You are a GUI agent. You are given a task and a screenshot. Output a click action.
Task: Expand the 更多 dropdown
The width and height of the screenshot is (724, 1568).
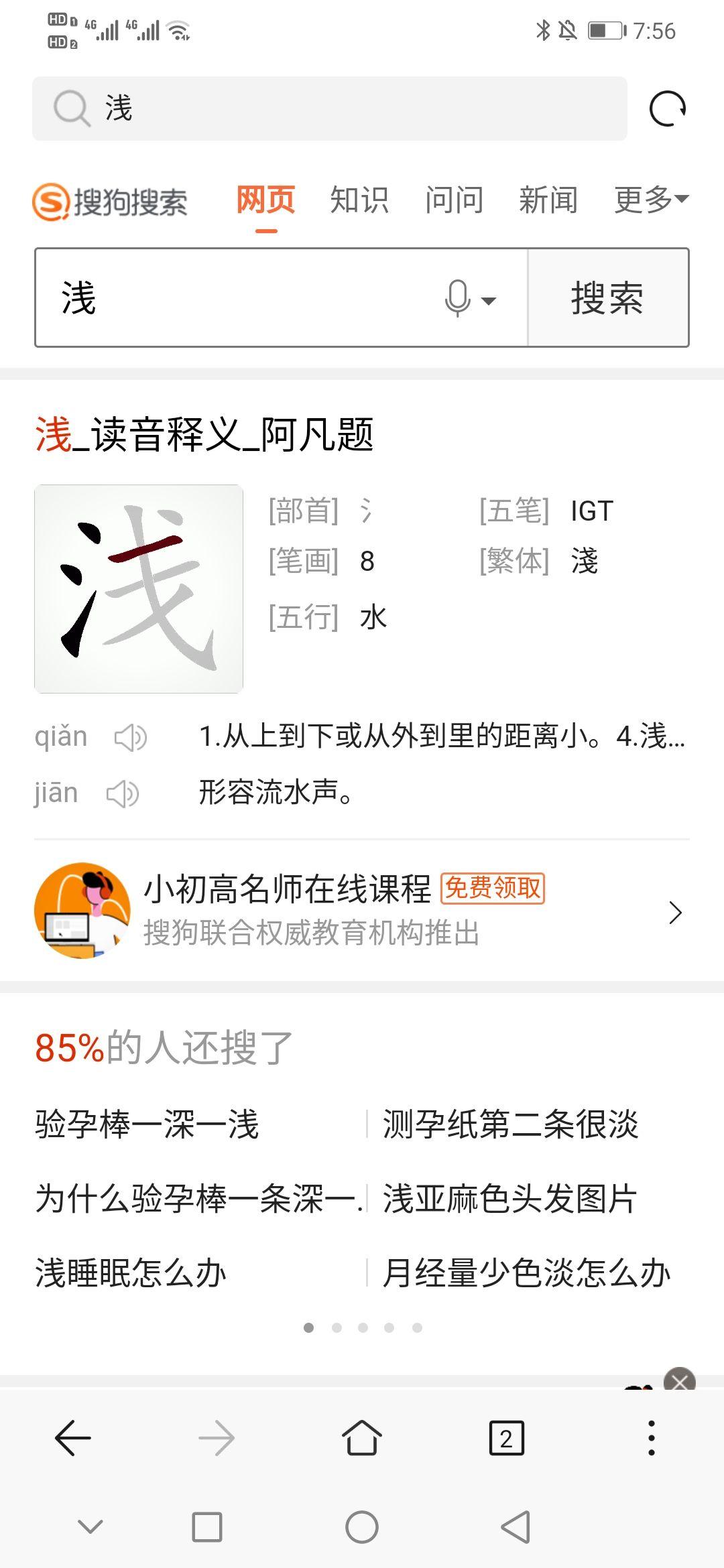[651, 200]
